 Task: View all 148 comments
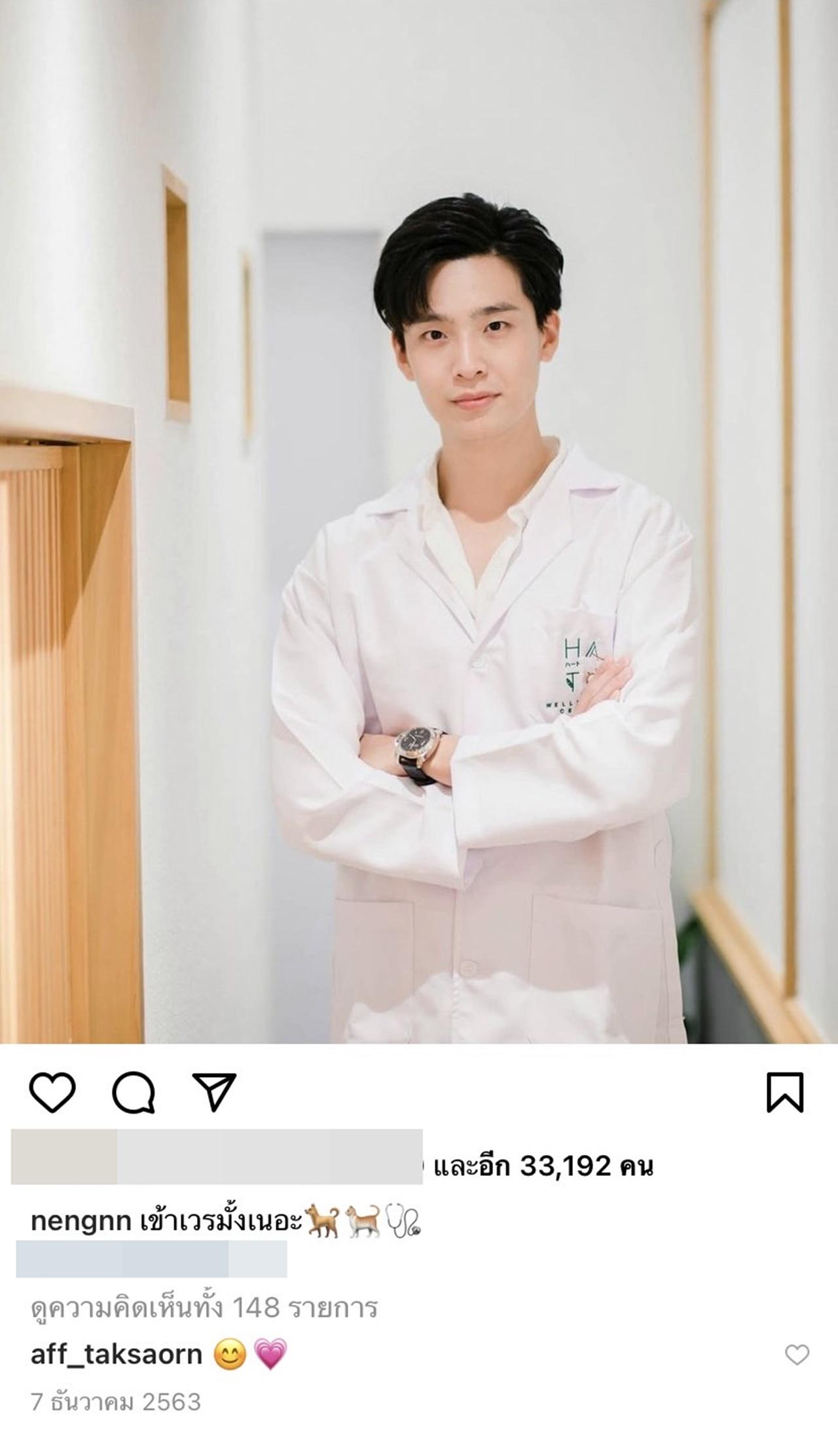204,1307
